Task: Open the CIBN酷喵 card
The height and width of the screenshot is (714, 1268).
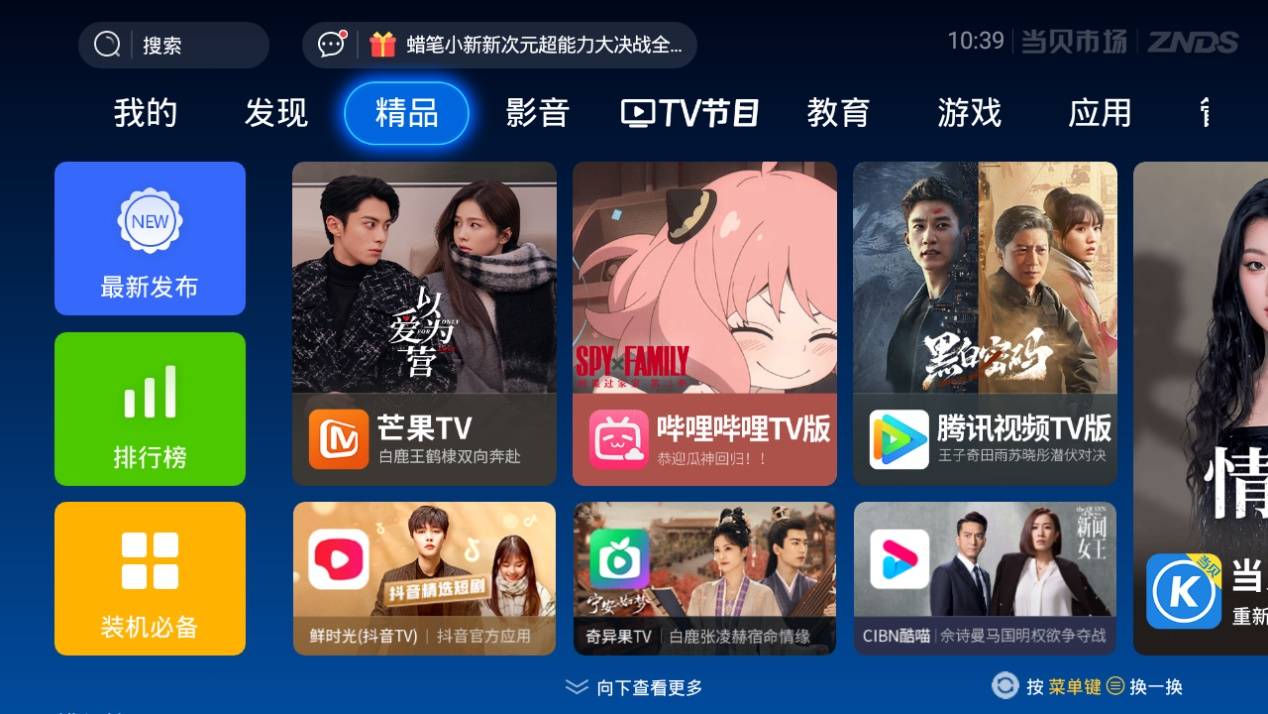Action: point(984,578)
